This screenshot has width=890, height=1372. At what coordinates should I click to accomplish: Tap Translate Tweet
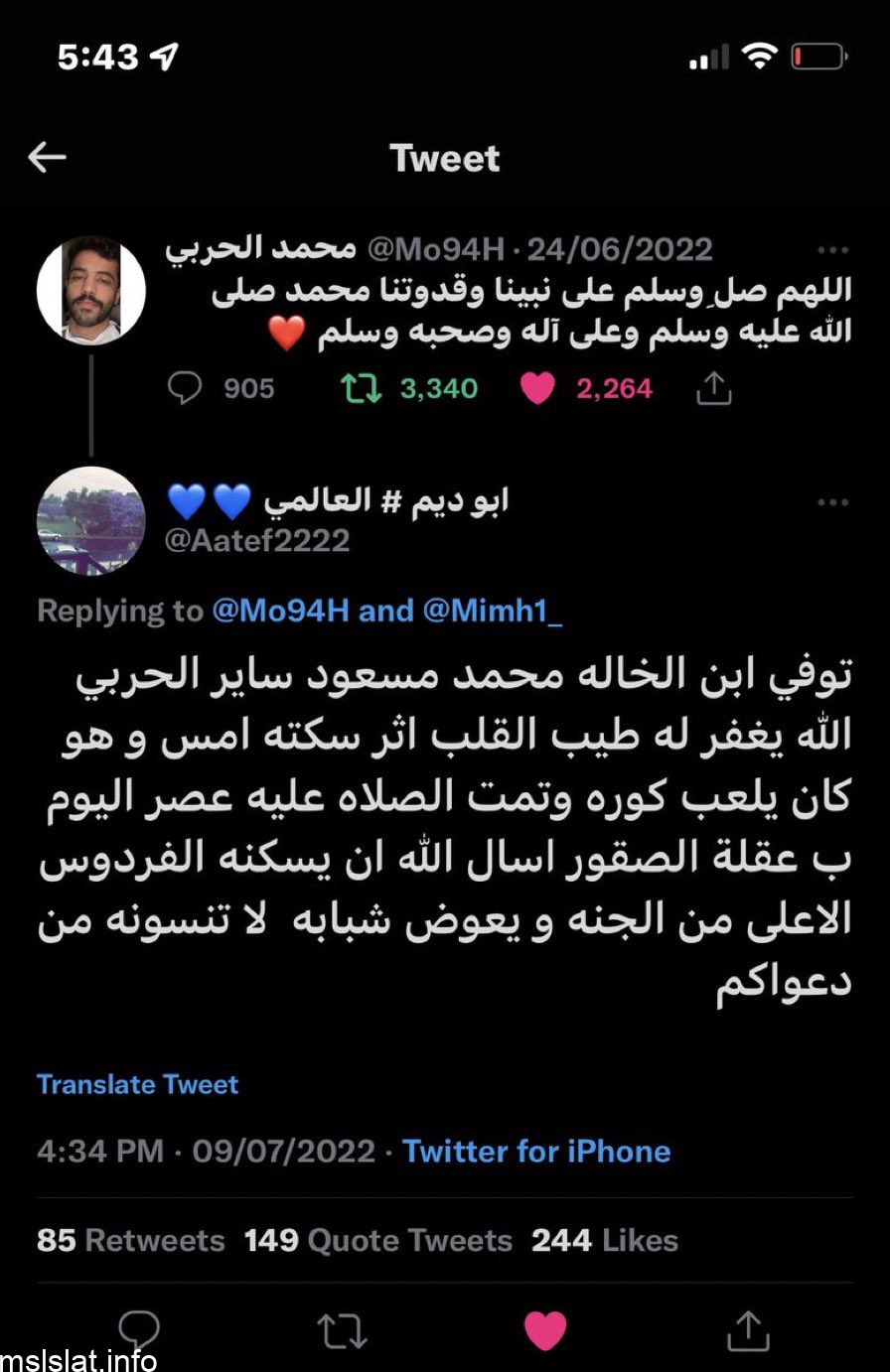tap(138, 1084)
